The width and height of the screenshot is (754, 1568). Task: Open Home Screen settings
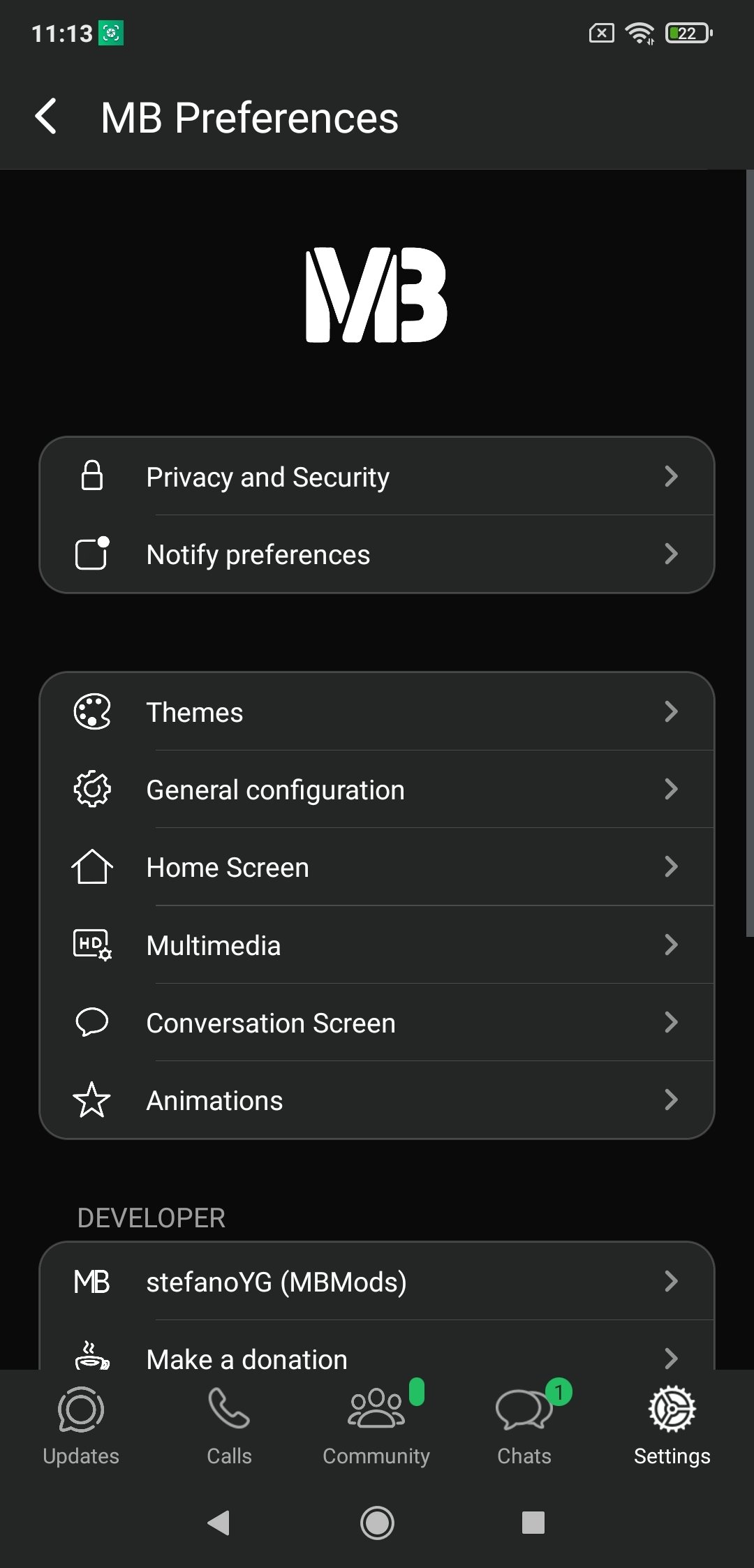tap(377, 867)
